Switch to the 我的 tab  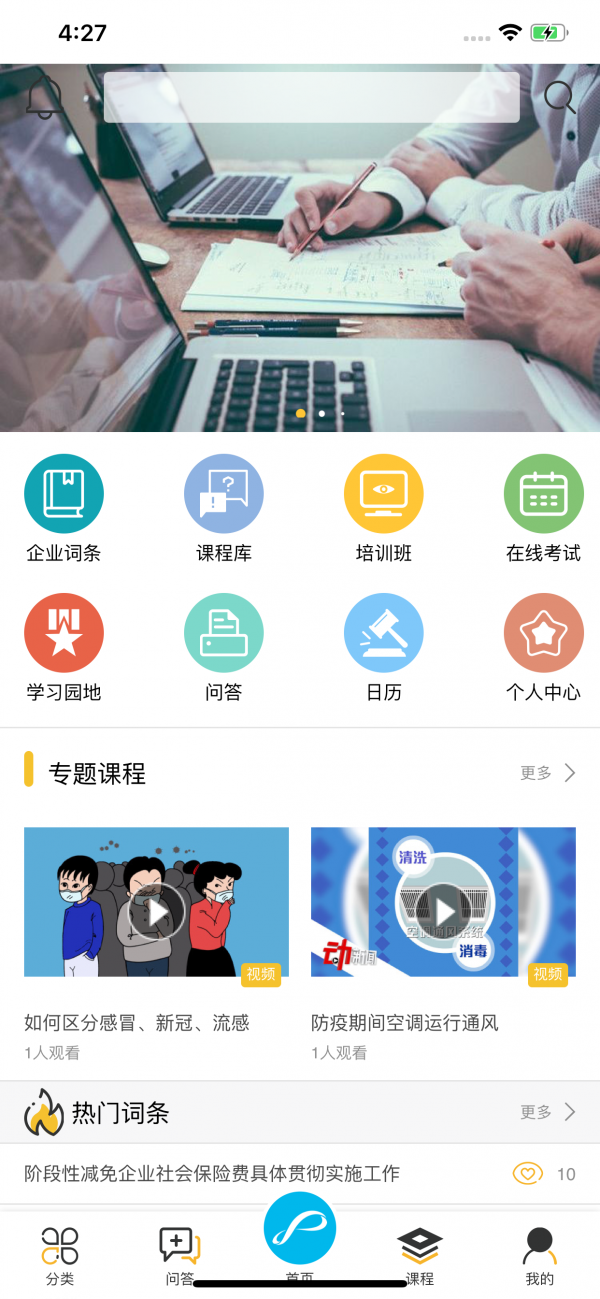(540, 1256)
